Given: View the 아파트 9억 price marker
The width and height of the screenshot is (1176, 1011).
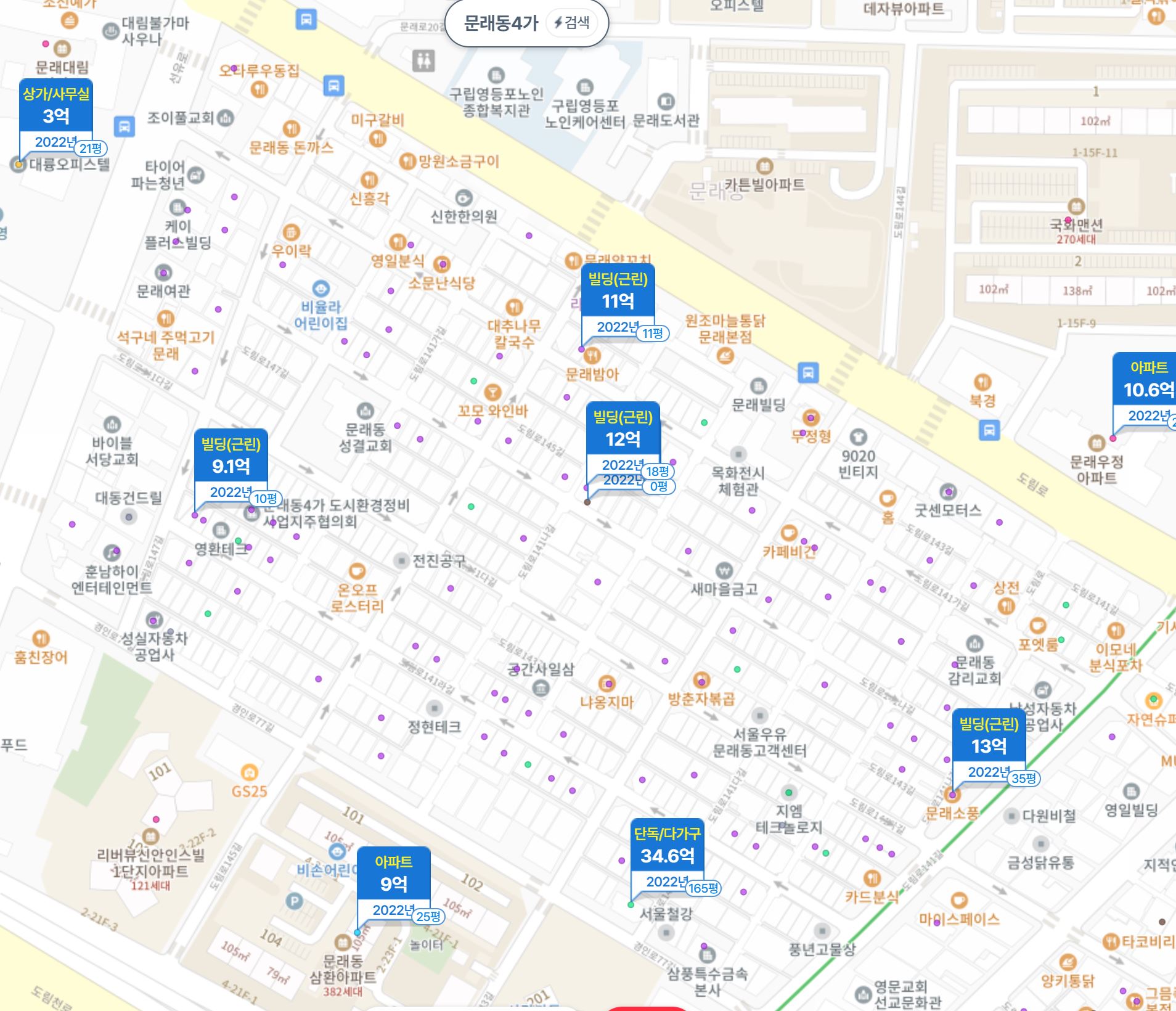Looking at the screenshot, I should pyautogui.click(x=393, y=875).
